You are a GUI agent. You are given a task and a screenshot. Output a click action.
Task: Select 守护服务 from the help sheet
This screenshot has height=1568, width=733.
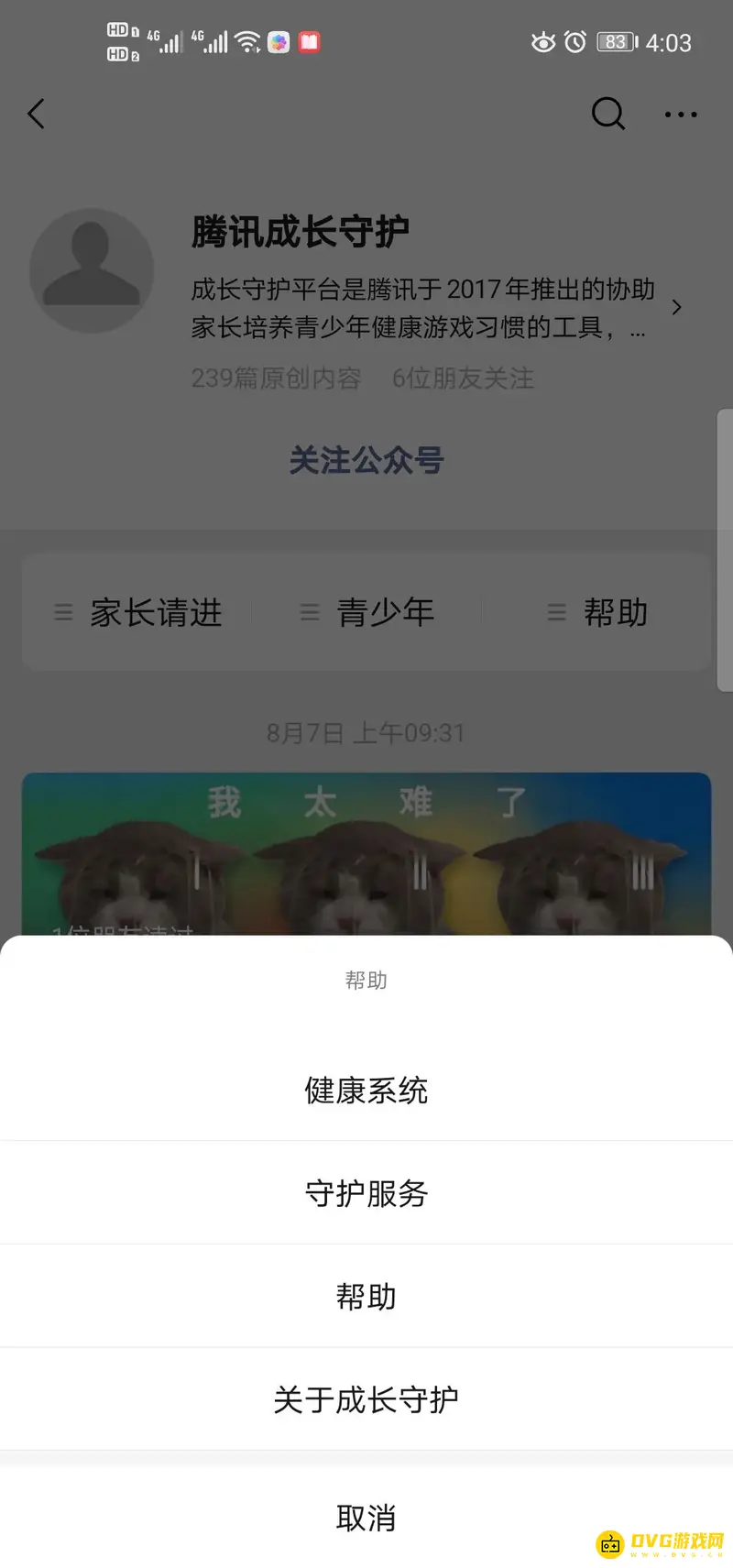[366, 1192]
